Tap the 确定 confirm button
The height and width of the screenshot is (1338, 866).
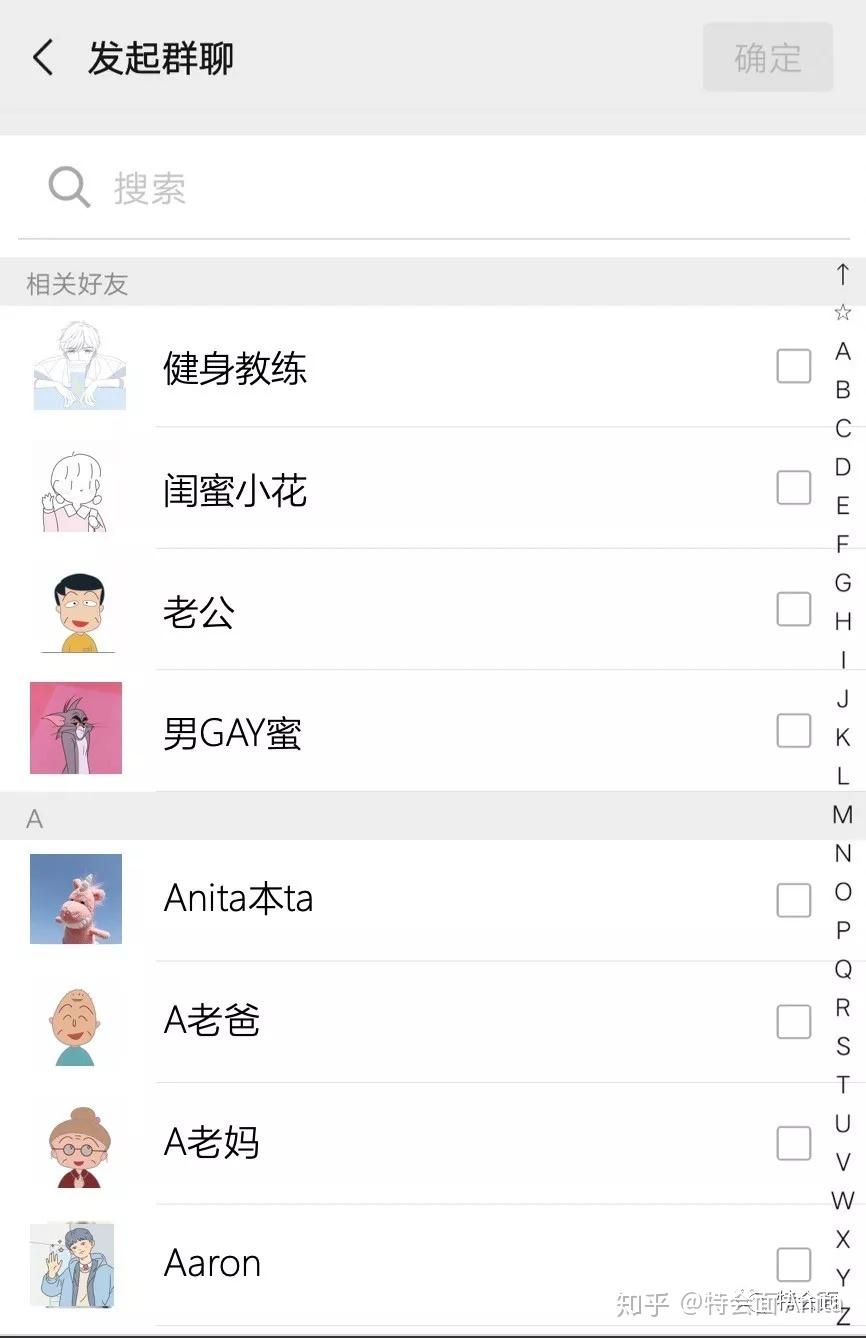[767, 57]
